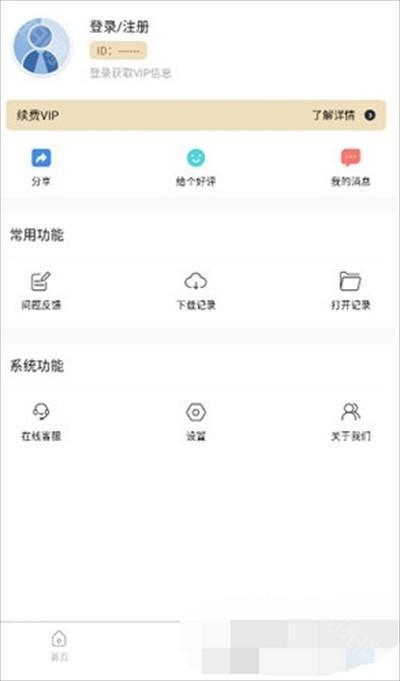Open 了解详情 on the 续费VIP banner
Image resolution: width=400 pixels, height=681 pixels.
(x=344, y=115)
